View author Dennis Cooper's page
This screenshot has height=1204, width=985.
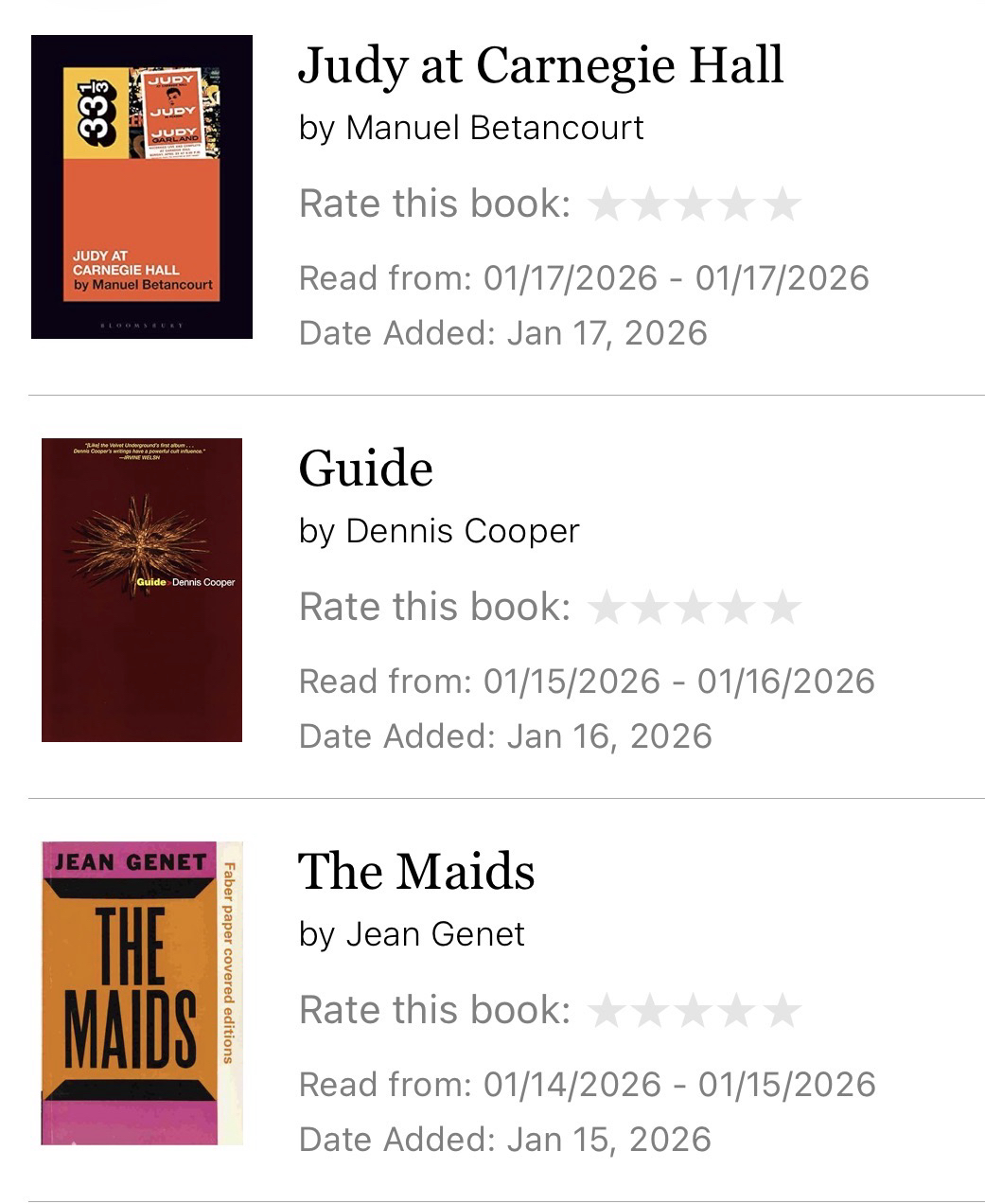[462, 531]
